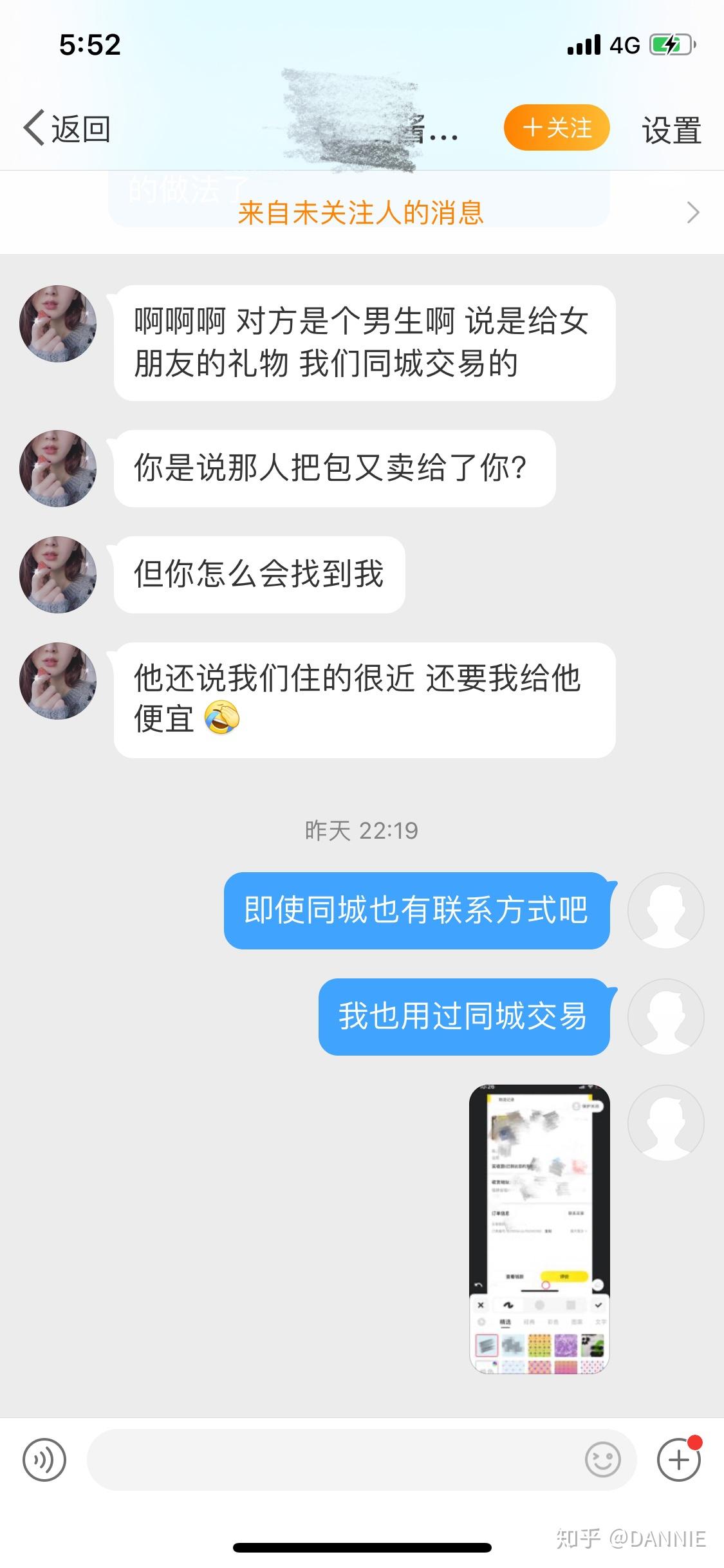Go back via 返回
Viewport: 724px width, 1568px height.
67,129
